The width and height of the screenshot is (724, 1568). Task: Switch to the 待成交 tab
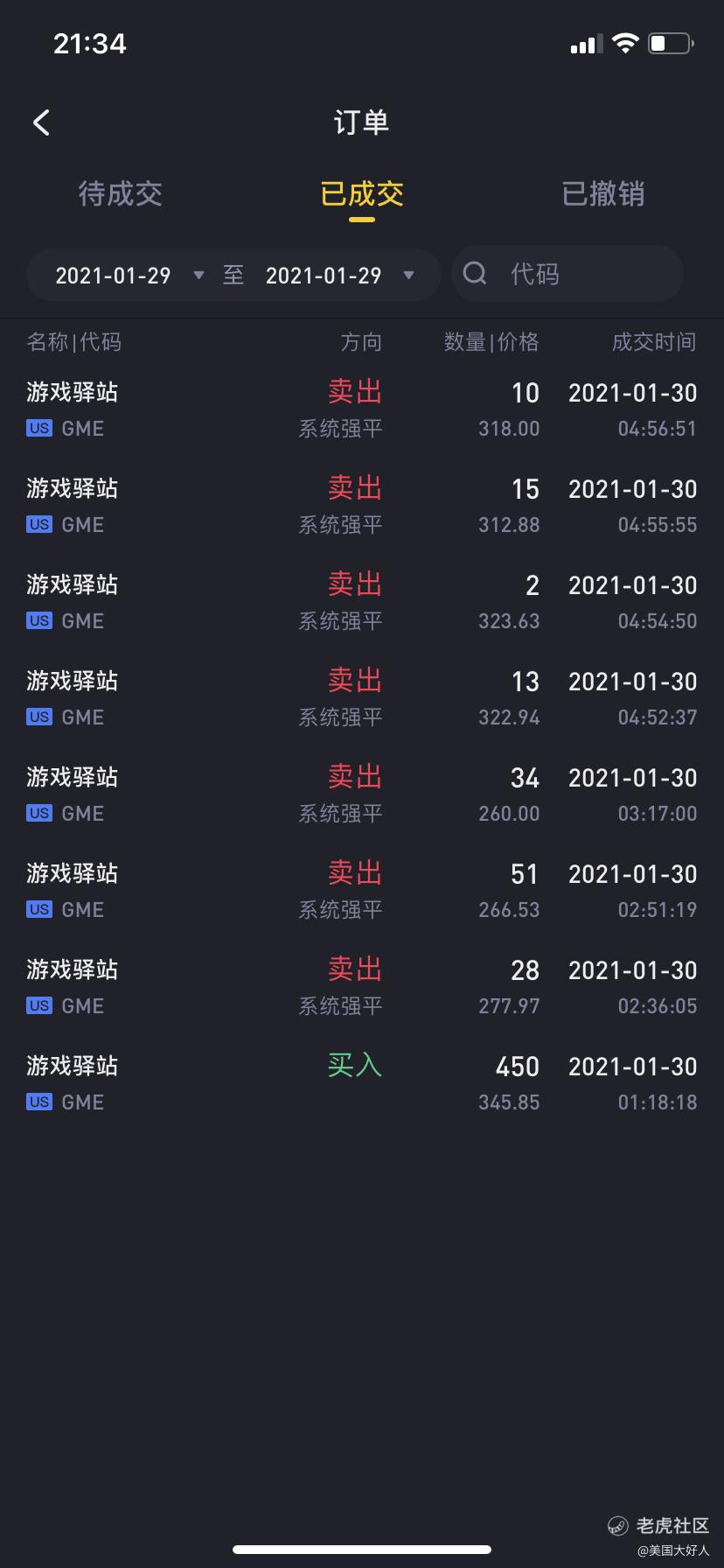(121, 193)
